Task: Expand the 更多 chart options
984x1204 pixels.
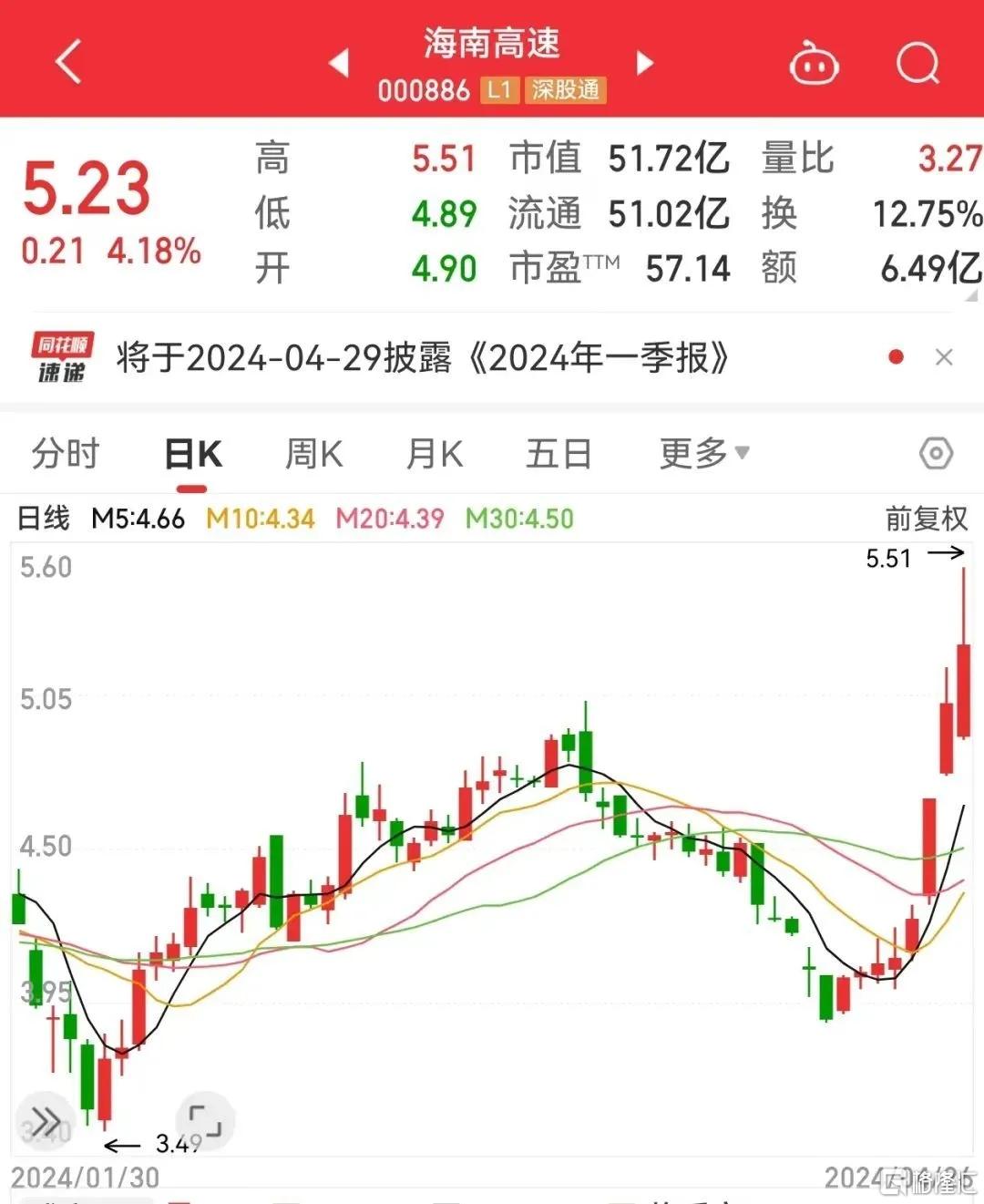Action: tap(703, 453)
